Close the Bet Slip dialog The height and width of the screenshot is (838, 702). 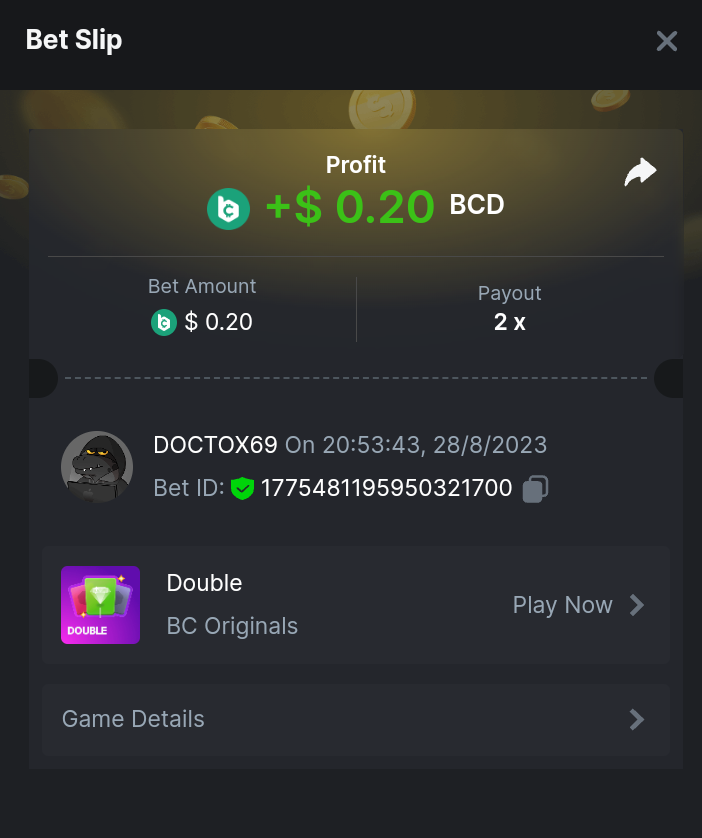click(x=666, y=41)
